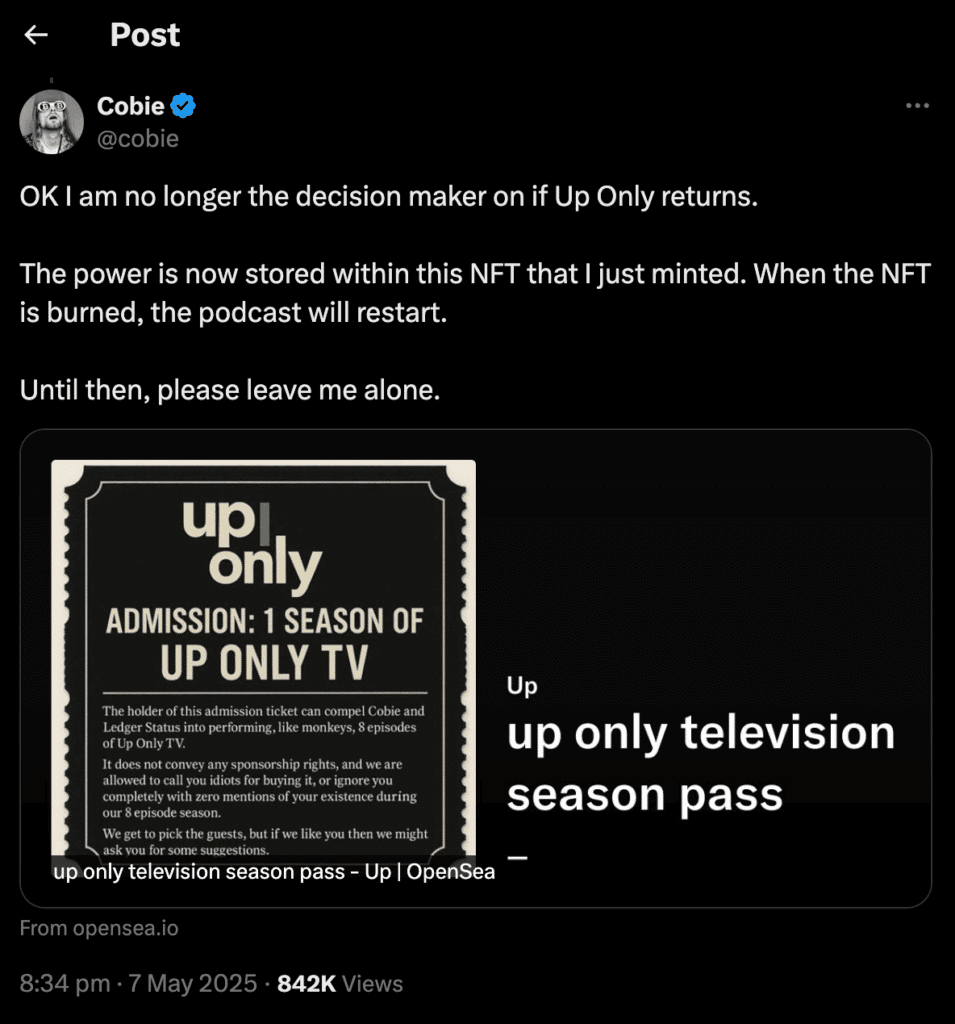Viewport: 955px width, 1024px height.
Task: View the @cobie profile handle
Action: [x=138, y=139]
